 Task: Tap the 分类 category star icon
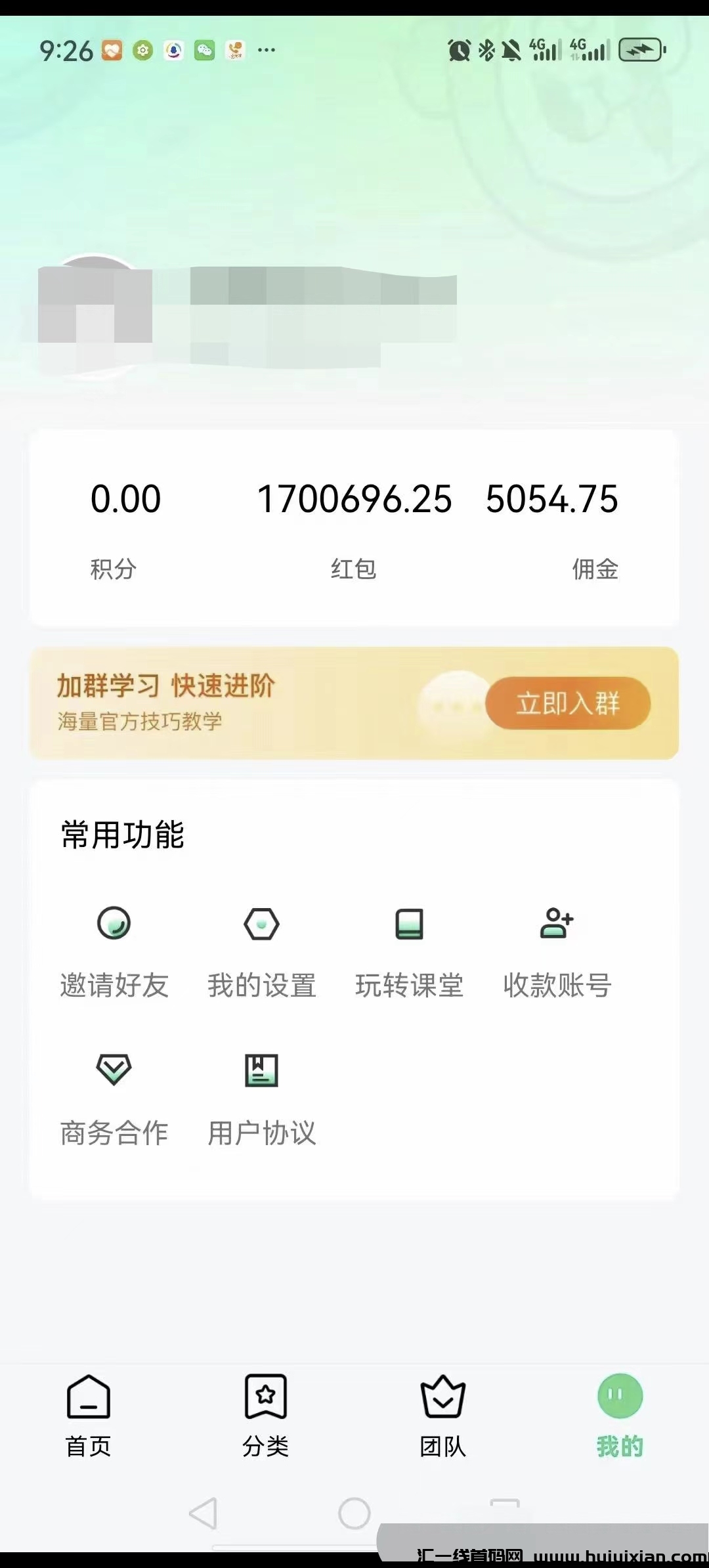pyautogui.click(x=265, y=1397)
